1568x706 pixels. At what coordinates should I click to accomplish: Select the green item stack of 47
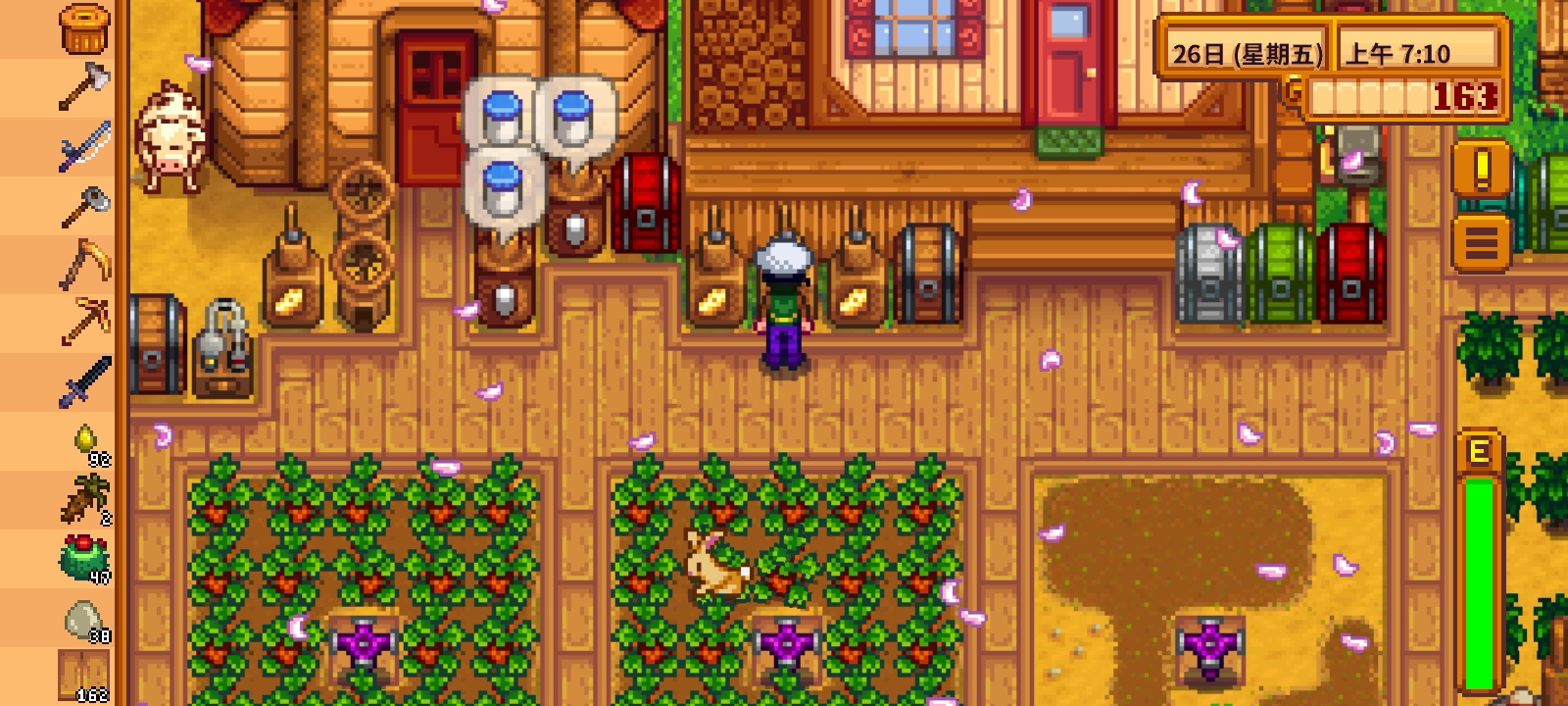click(x=85, y=557)
